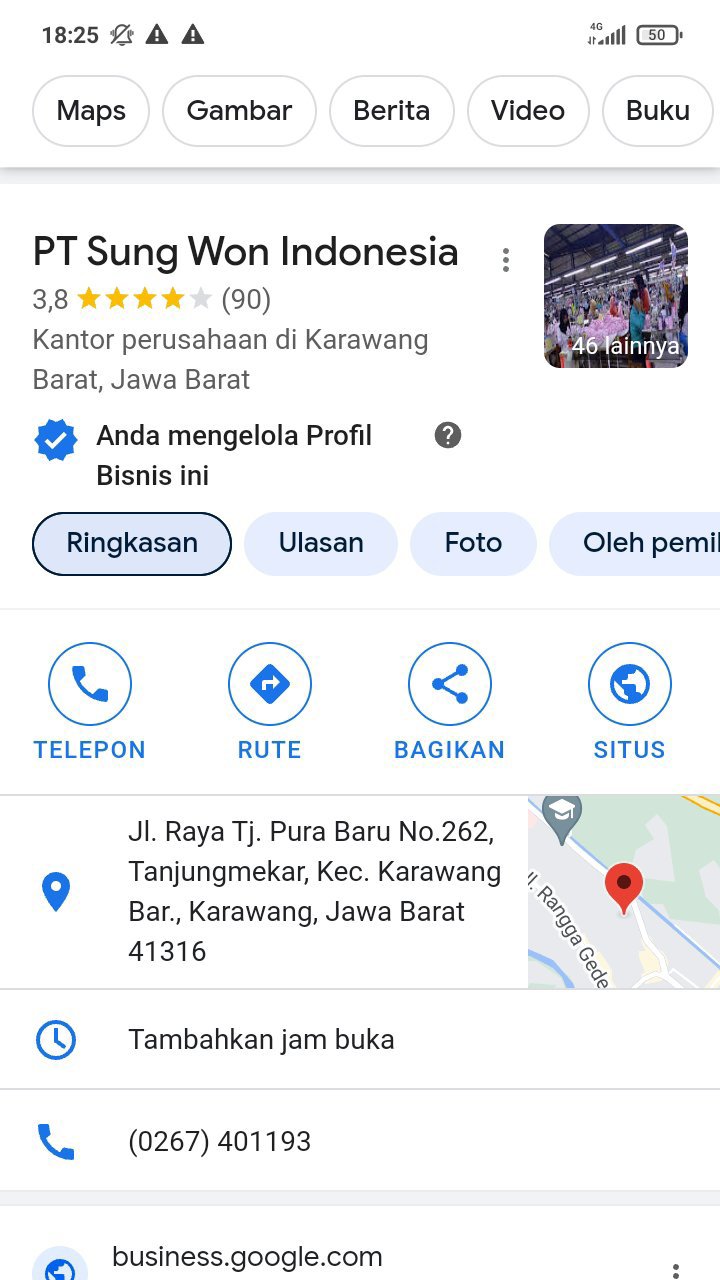The width and height of the screenshot is (720, 1280).
Task: View the 46 lainnya business photos
Action: (x=616, y=296)
